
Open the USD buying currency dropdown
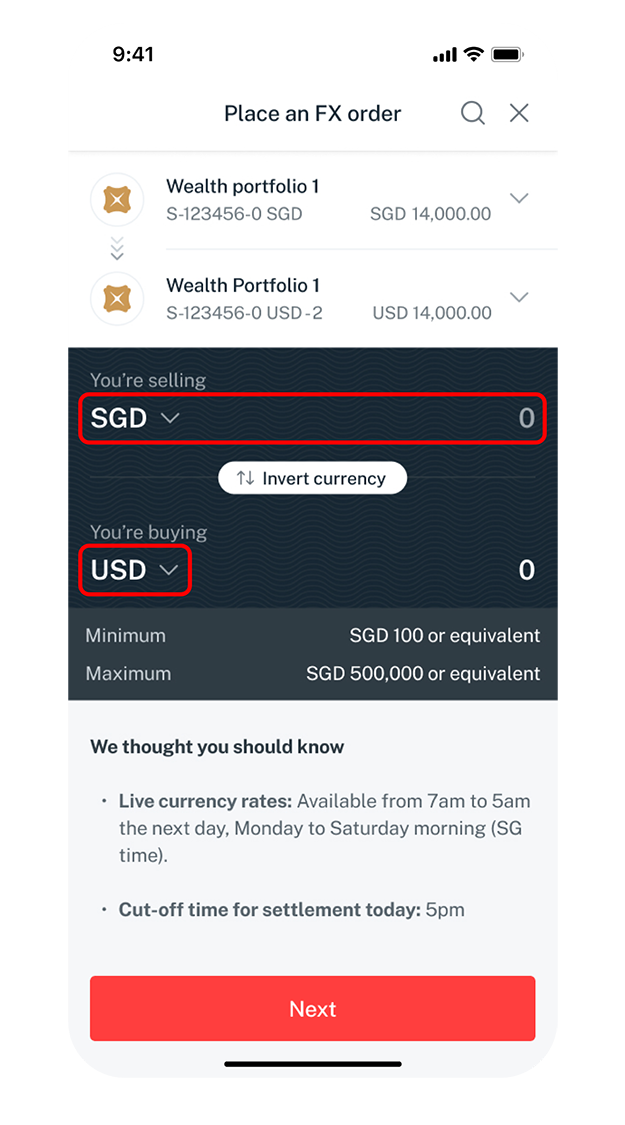(135, 570)
